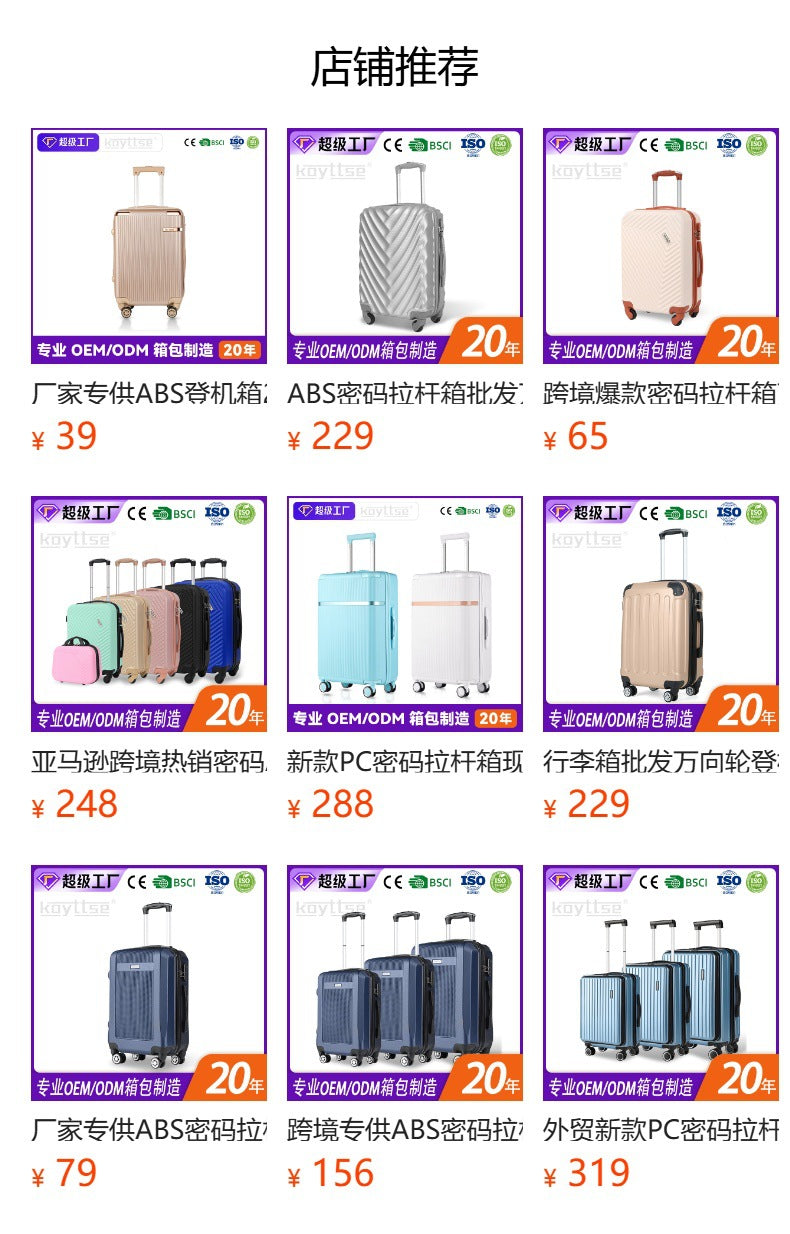
Task: Click the ISO badge on the ¥319 product card
Action: tap(729, 881)
